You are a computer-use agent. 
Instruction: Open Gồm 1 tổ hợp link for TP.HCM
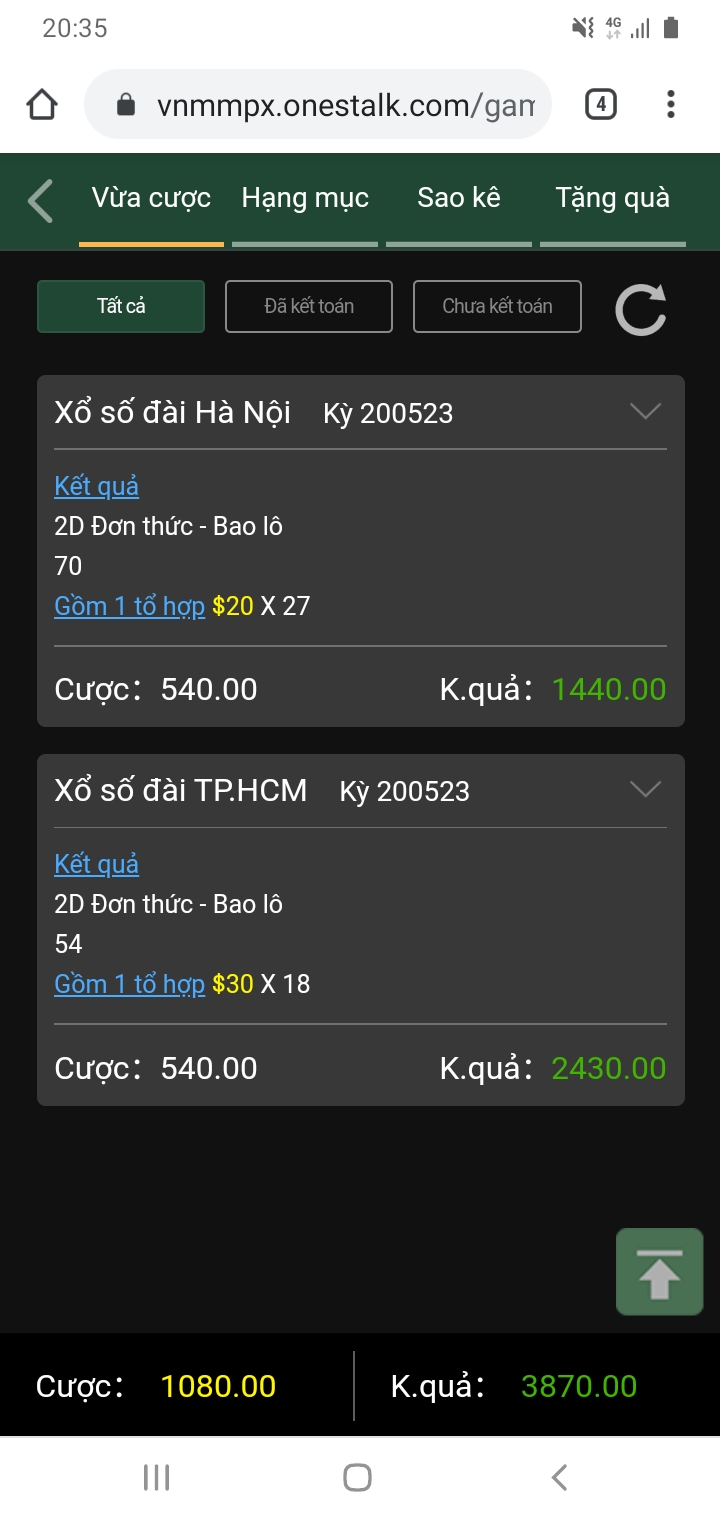pyautogui.click(x=129, y=984)
